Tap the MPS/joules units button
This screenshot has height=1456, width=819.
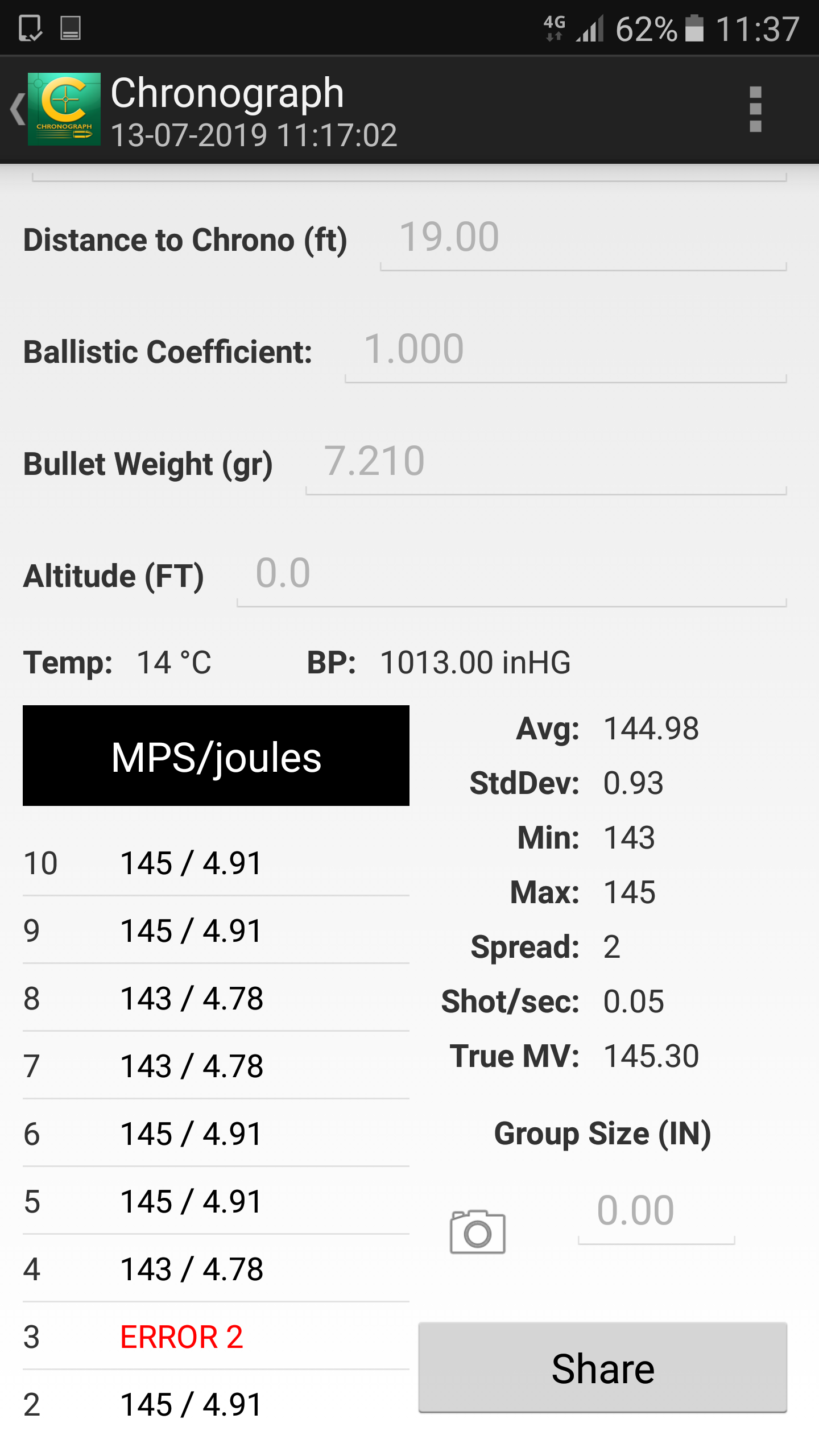(x=216, y=756)
